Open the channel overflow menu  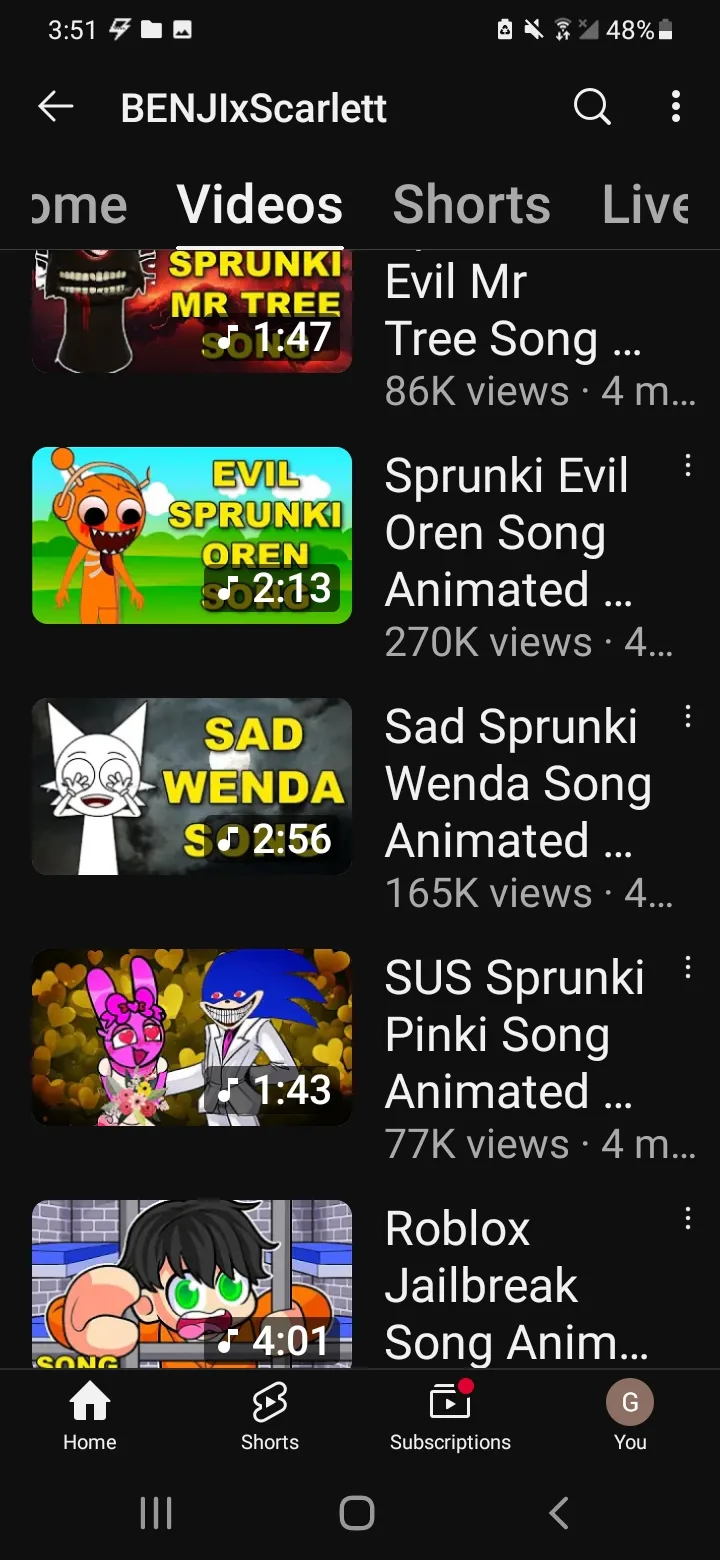coord(676,106)
